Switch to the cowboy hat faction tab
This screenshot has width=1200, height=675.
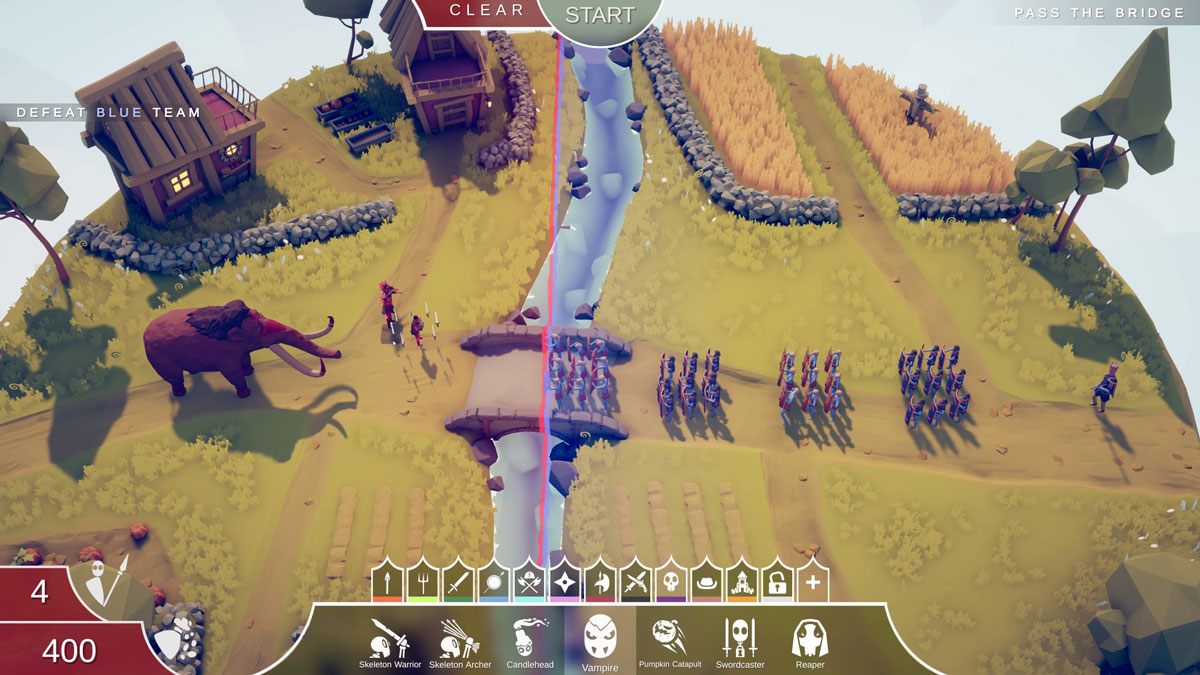tap(706, 581)
